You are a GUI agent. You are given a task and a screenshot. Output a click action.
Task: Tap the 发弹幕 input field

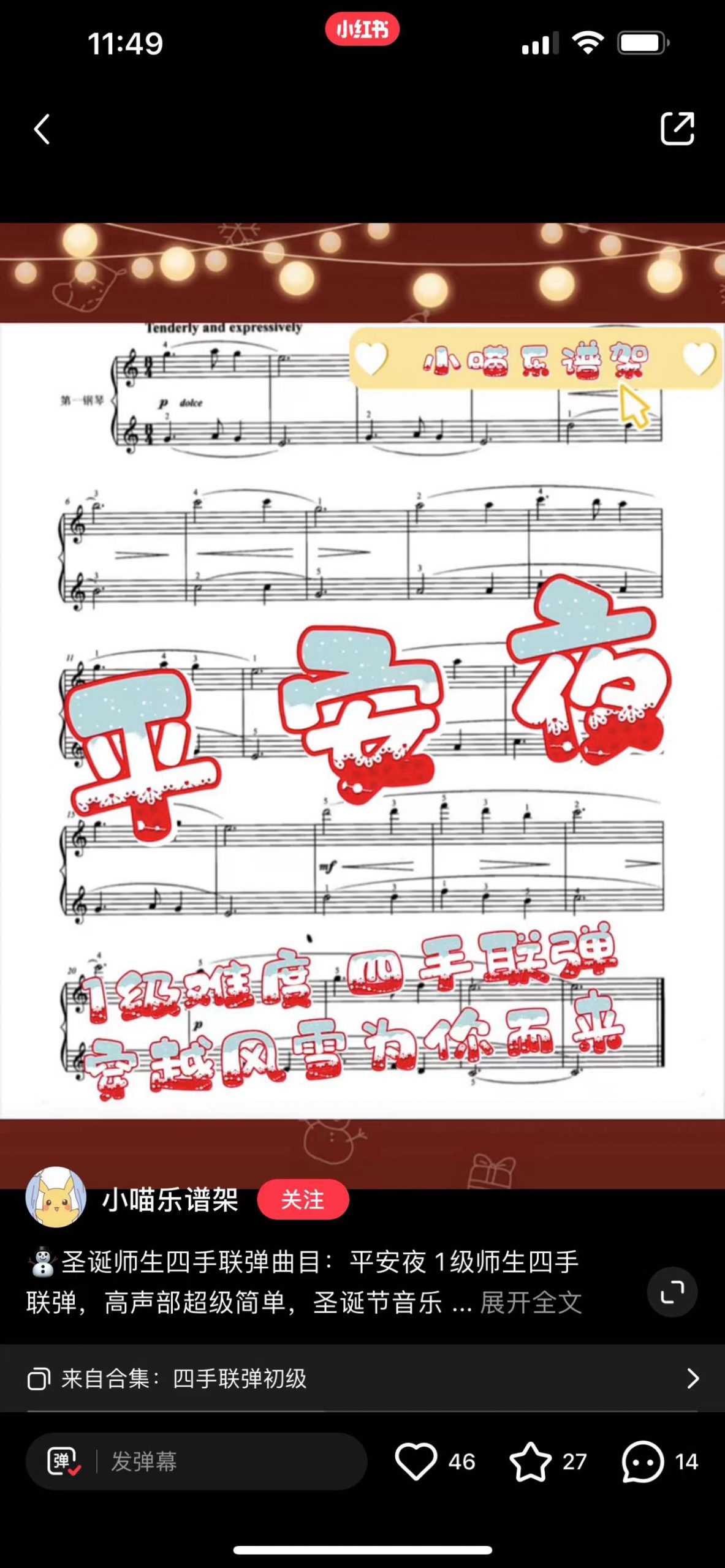coord(227,1461)
